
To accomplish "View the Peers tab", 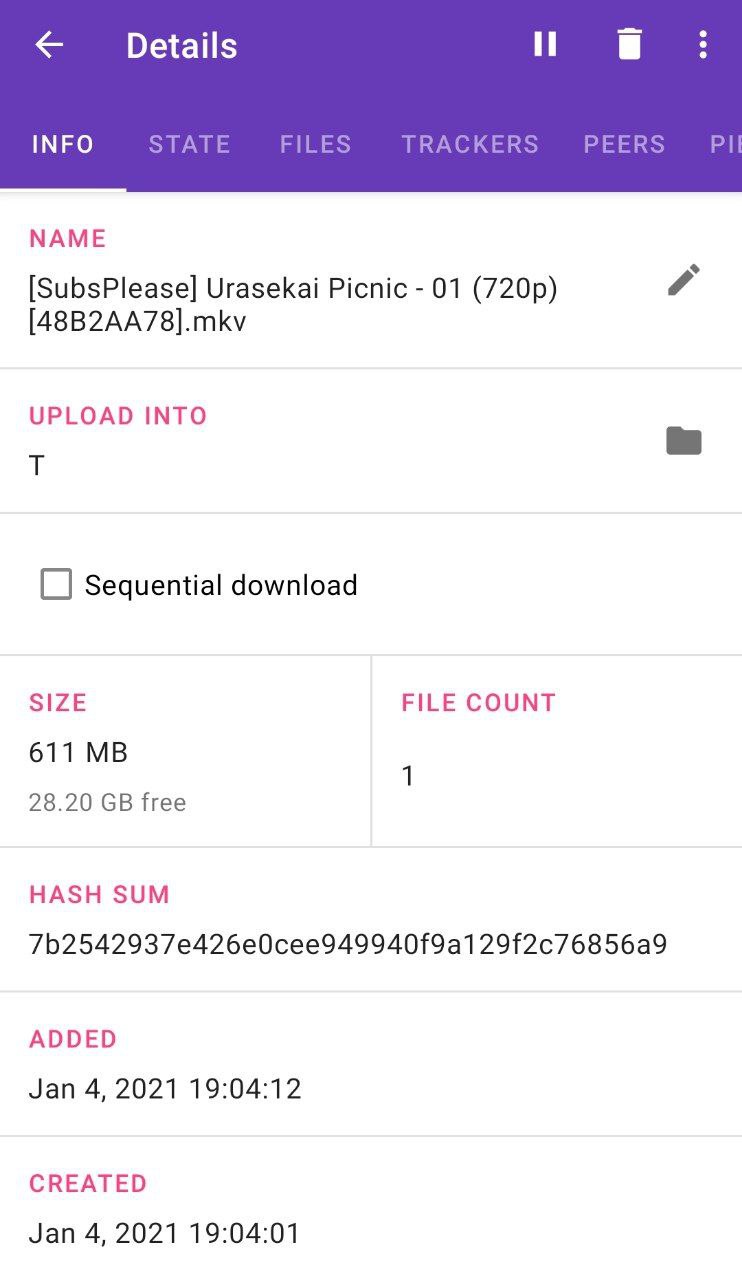I will (x=624, y=144).
